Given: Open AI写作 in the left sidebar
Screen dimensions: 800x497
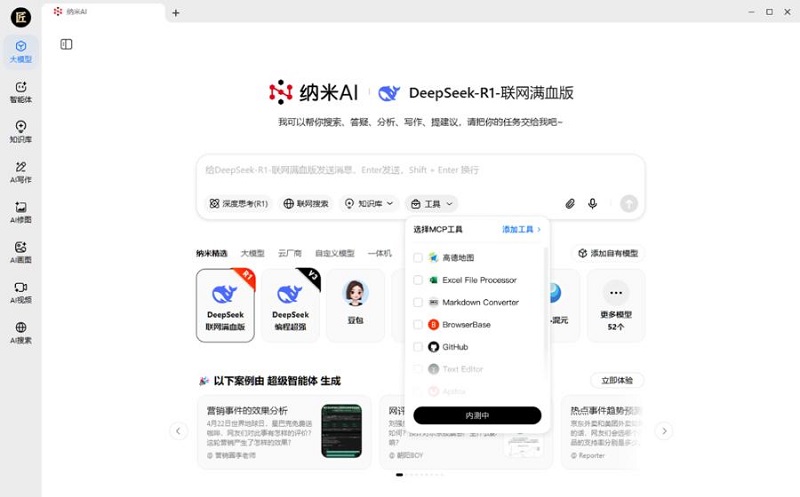Looking at the screenshot, I should point(21,172).
